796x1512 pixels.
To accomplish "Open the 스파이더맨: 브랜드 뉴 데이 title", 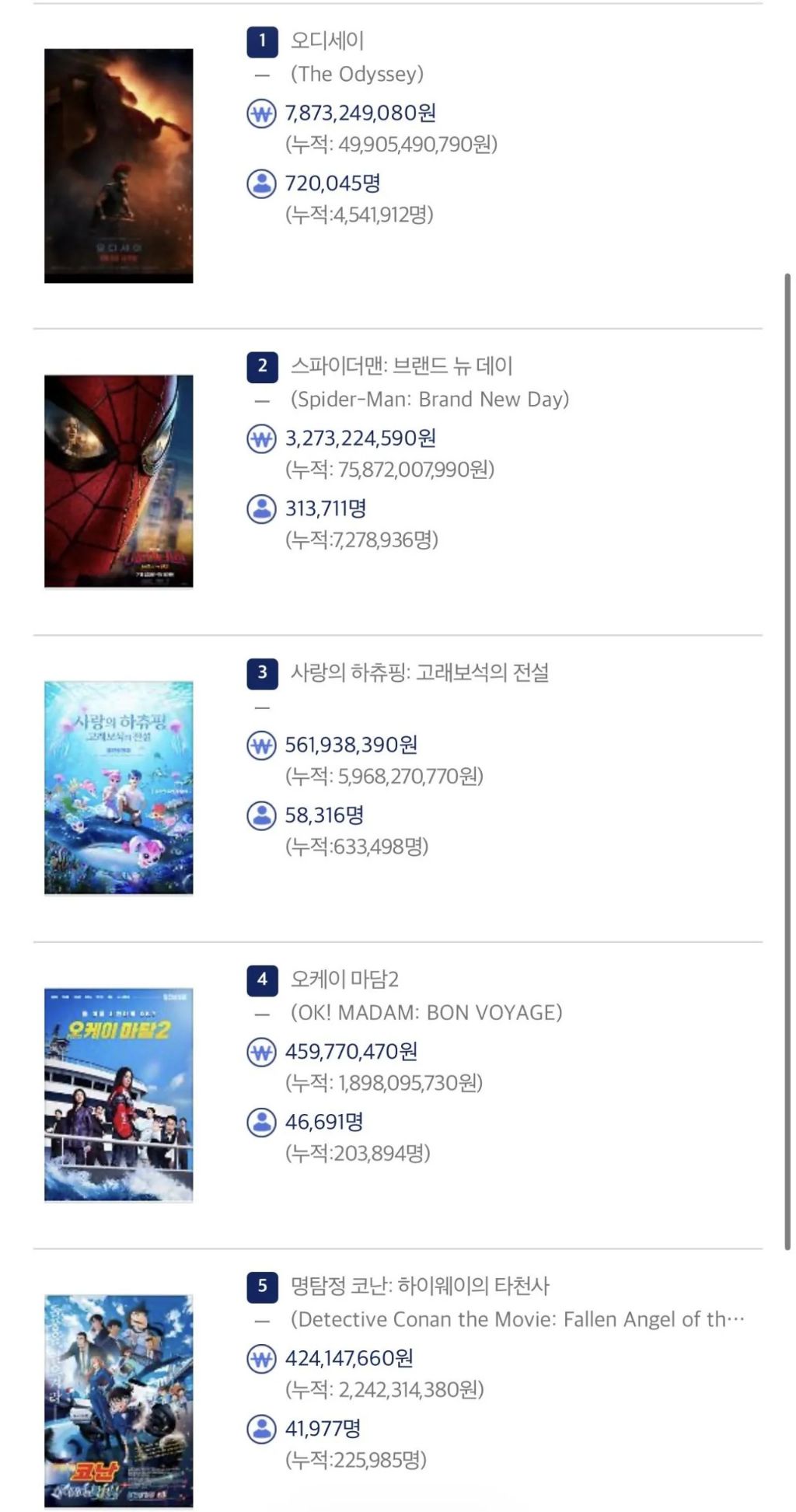I will [x=402, y=365].
